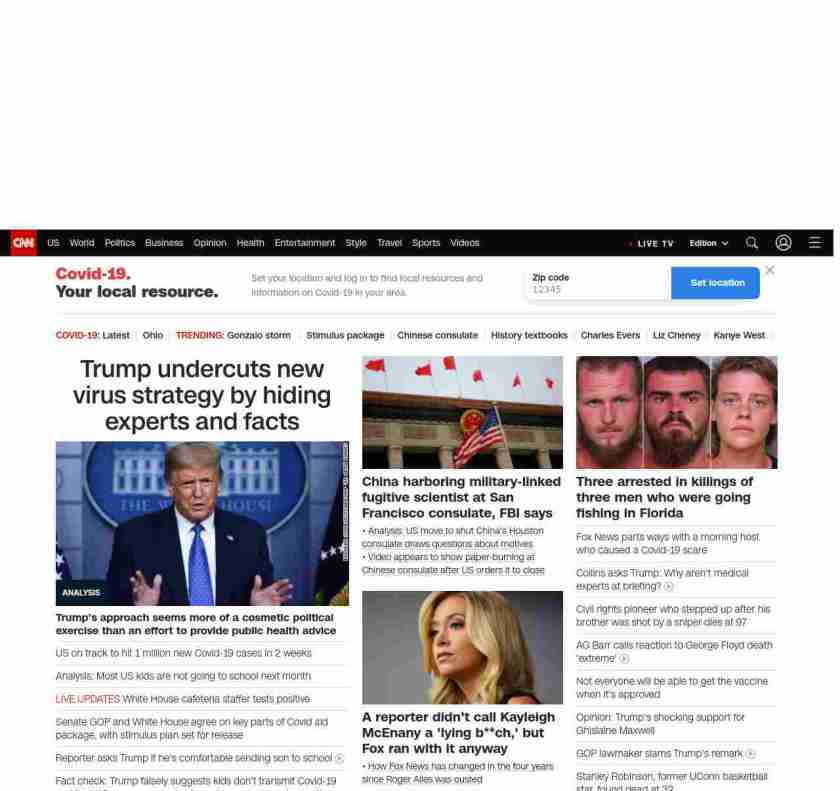Open the Trump undercuts new virus strategy story

coord(202,395)
